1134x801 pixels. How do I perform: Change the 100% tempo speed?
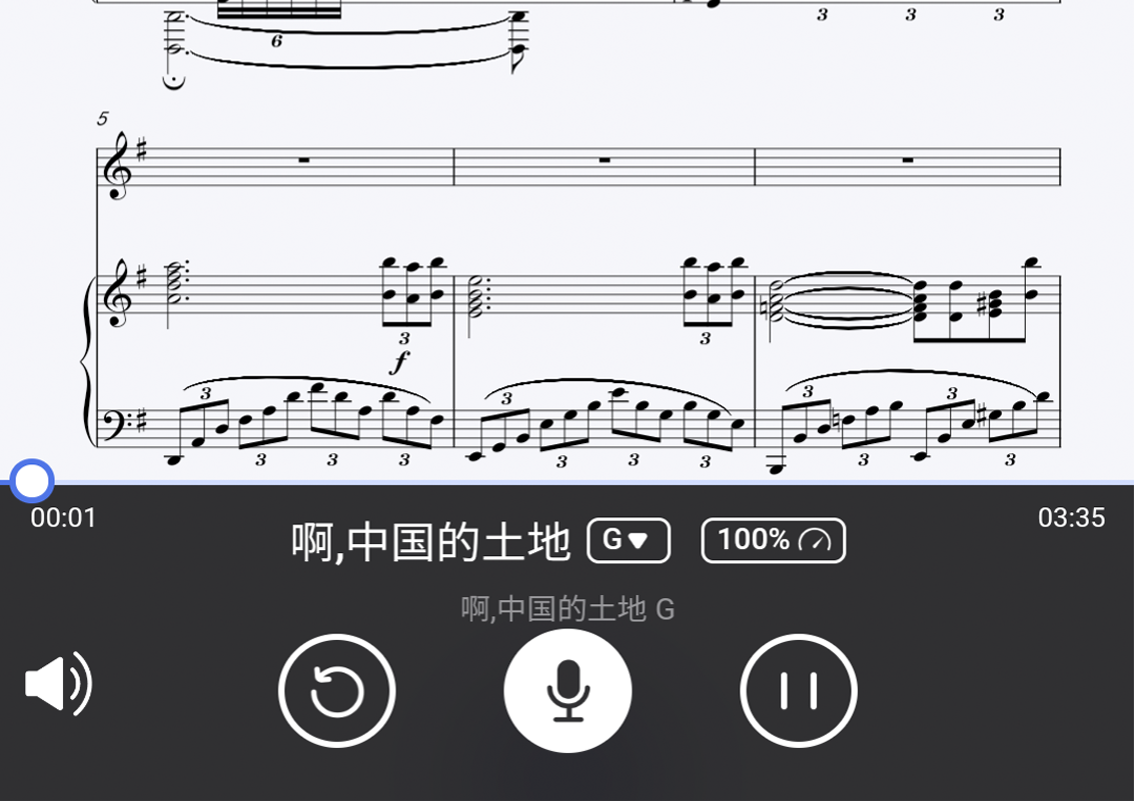[x=773, y=541]
